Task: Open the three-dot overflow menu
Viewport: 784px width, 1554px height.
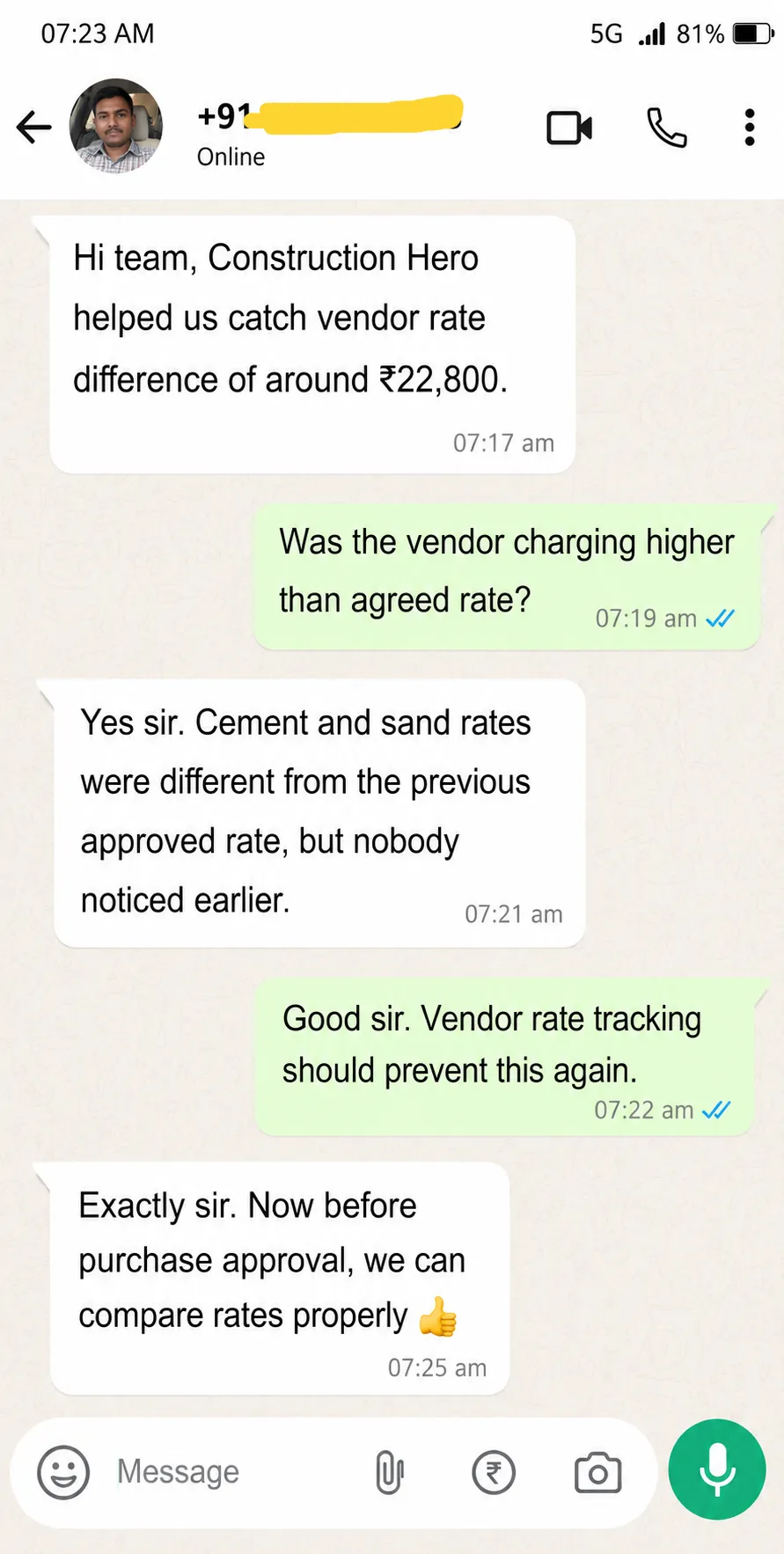Action: (x=749, y=128)
